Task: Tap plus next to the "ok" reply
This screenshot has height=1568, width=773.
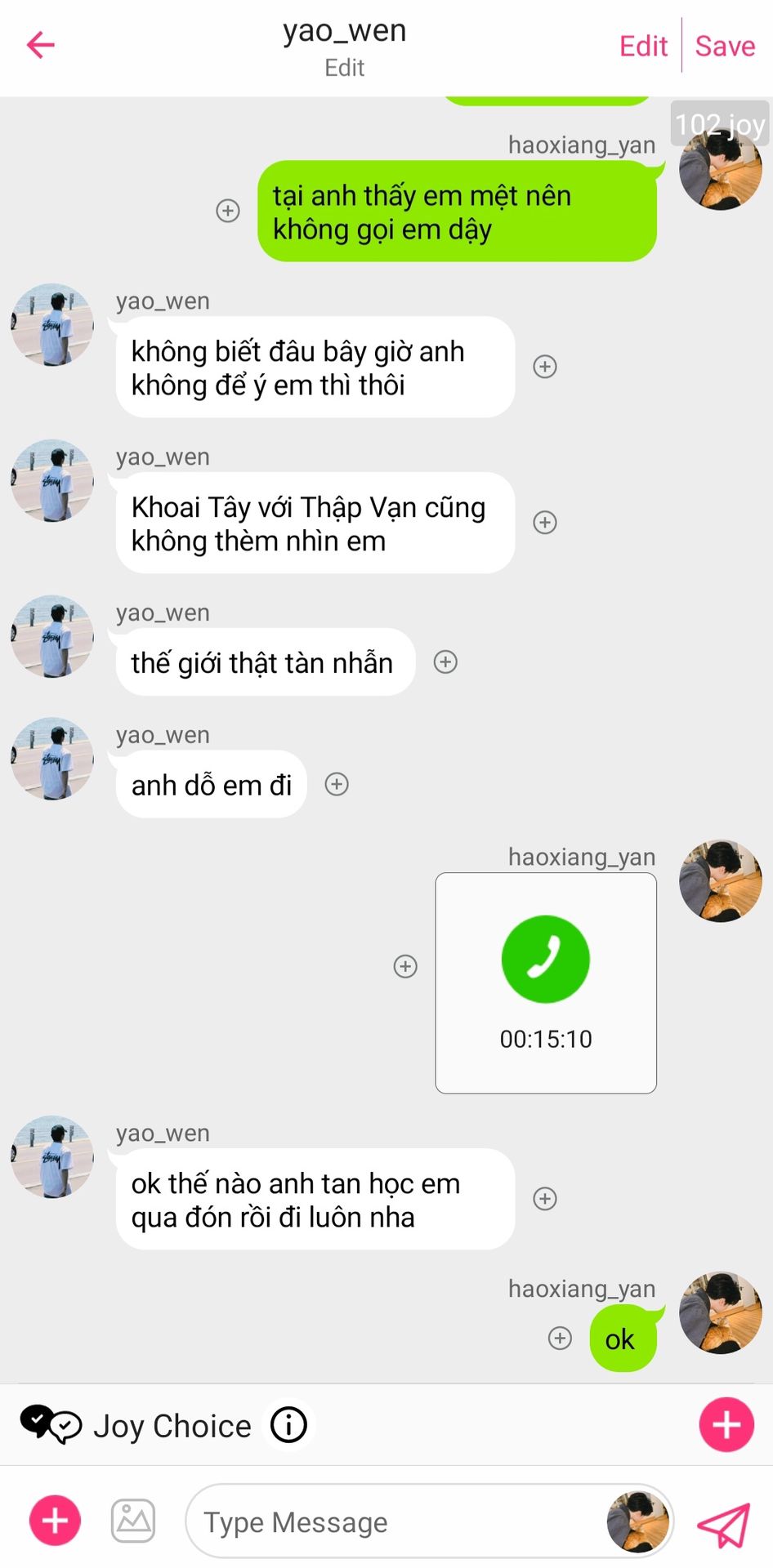Action: pos(560,1338)
